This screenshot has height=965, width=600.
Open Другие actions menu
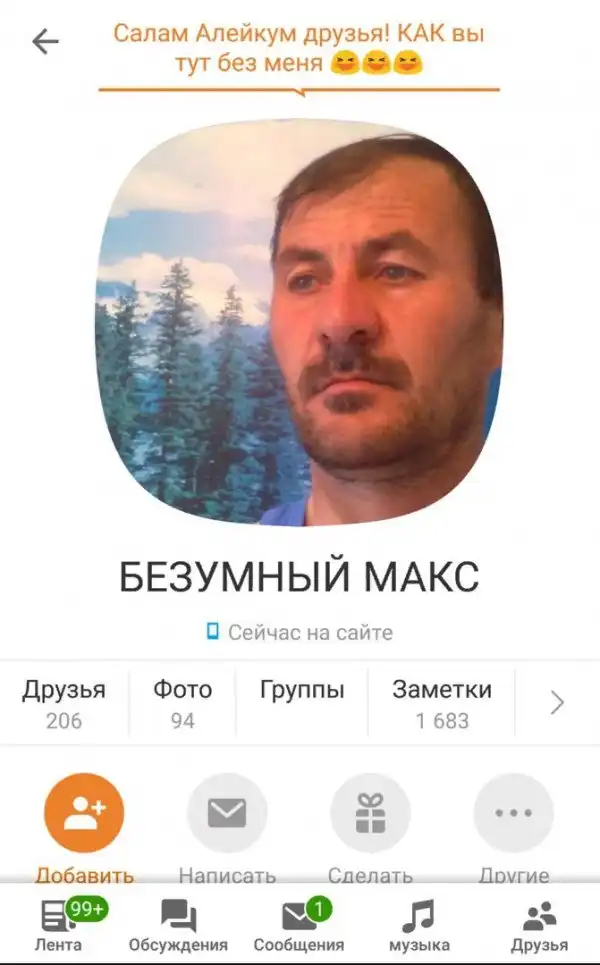pos(513,813)
